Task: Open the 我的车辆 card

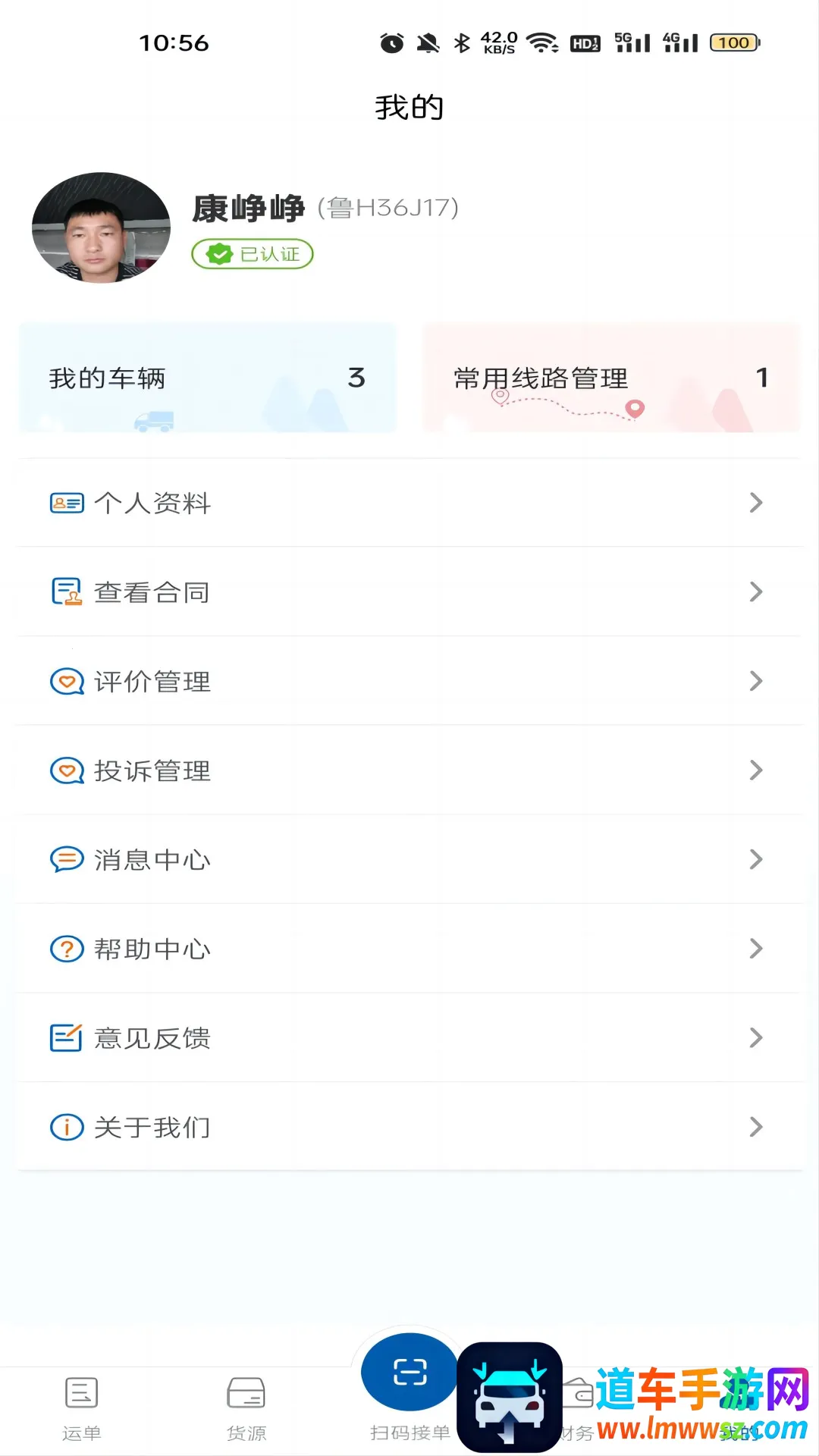Action: [x=207, y=378]
